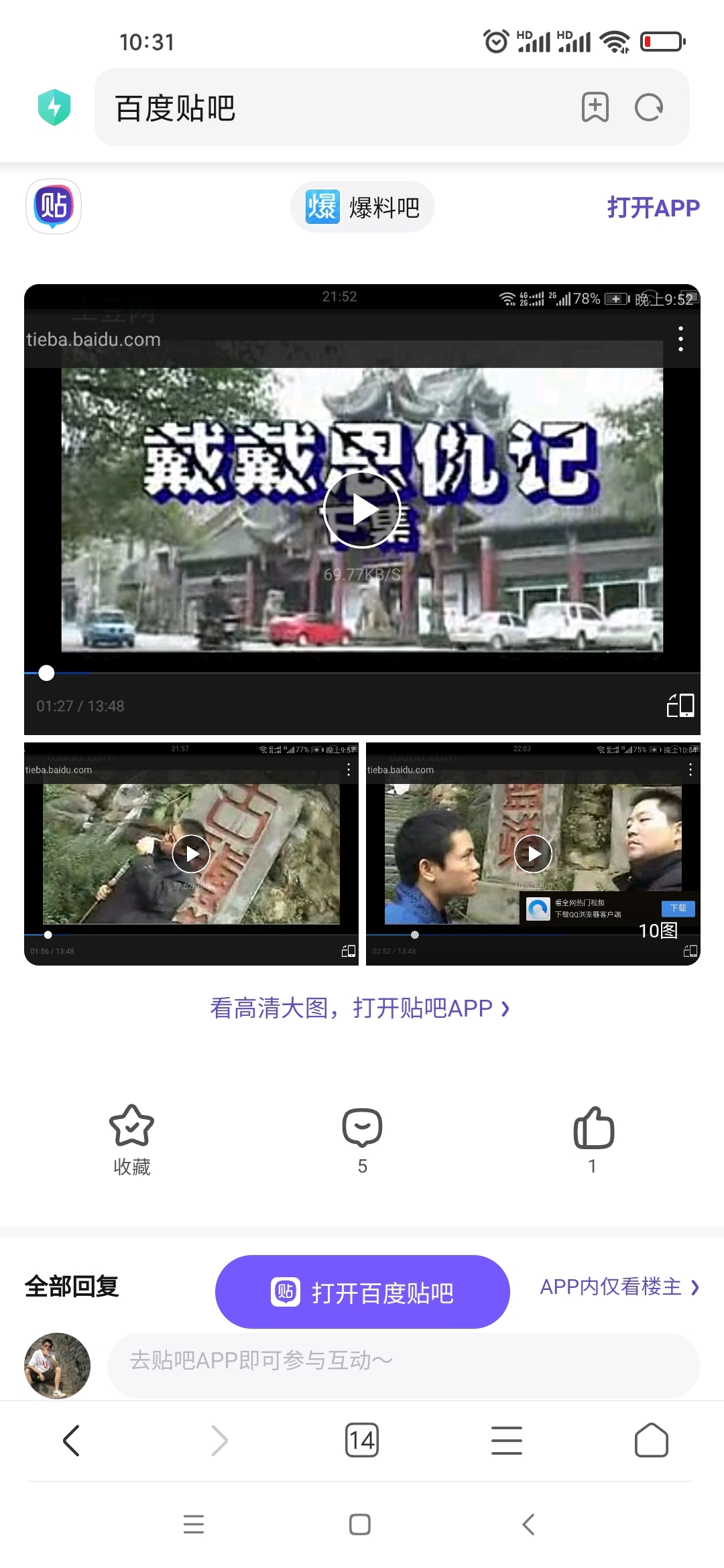
Task: Open the large 戴戴恩仇记 image
Action: (362, 509)
